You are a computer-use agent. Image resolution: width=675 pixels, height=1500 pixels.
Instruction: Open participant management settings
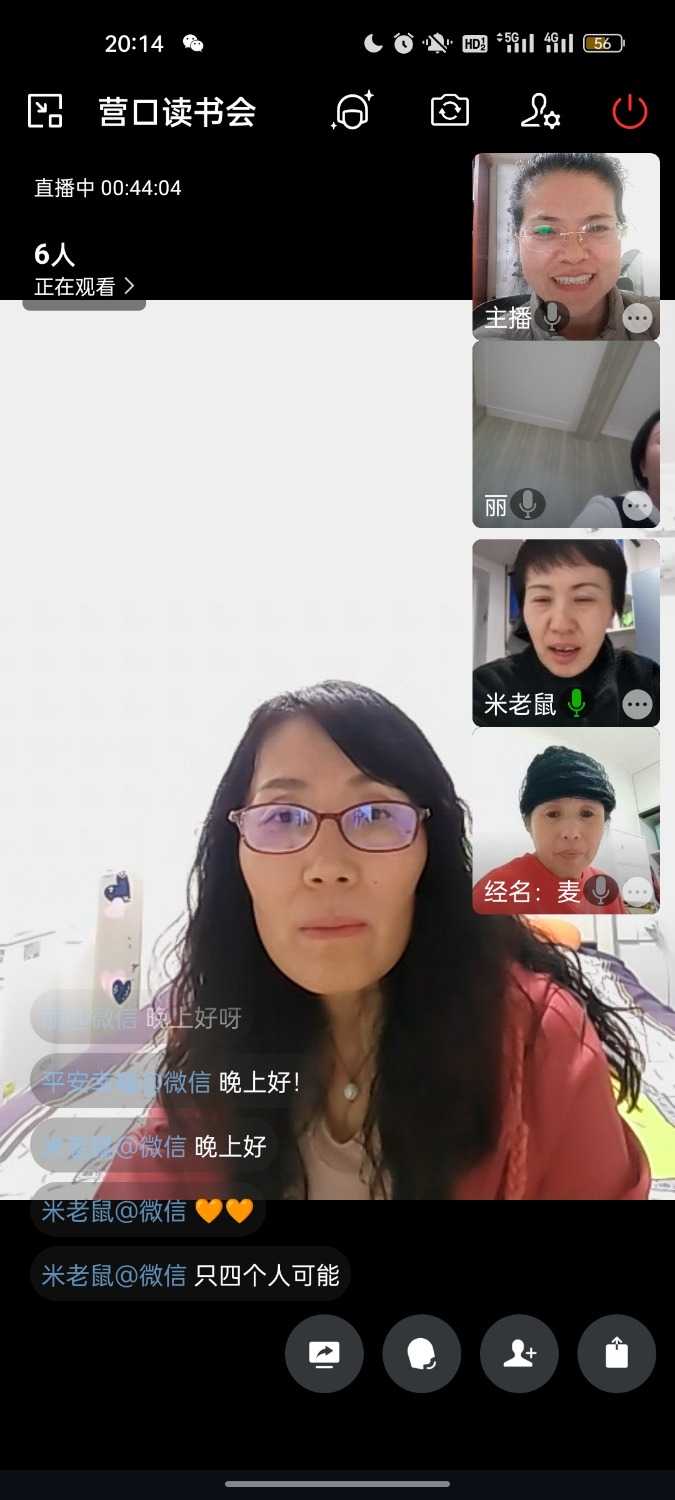tap(540, 110)
